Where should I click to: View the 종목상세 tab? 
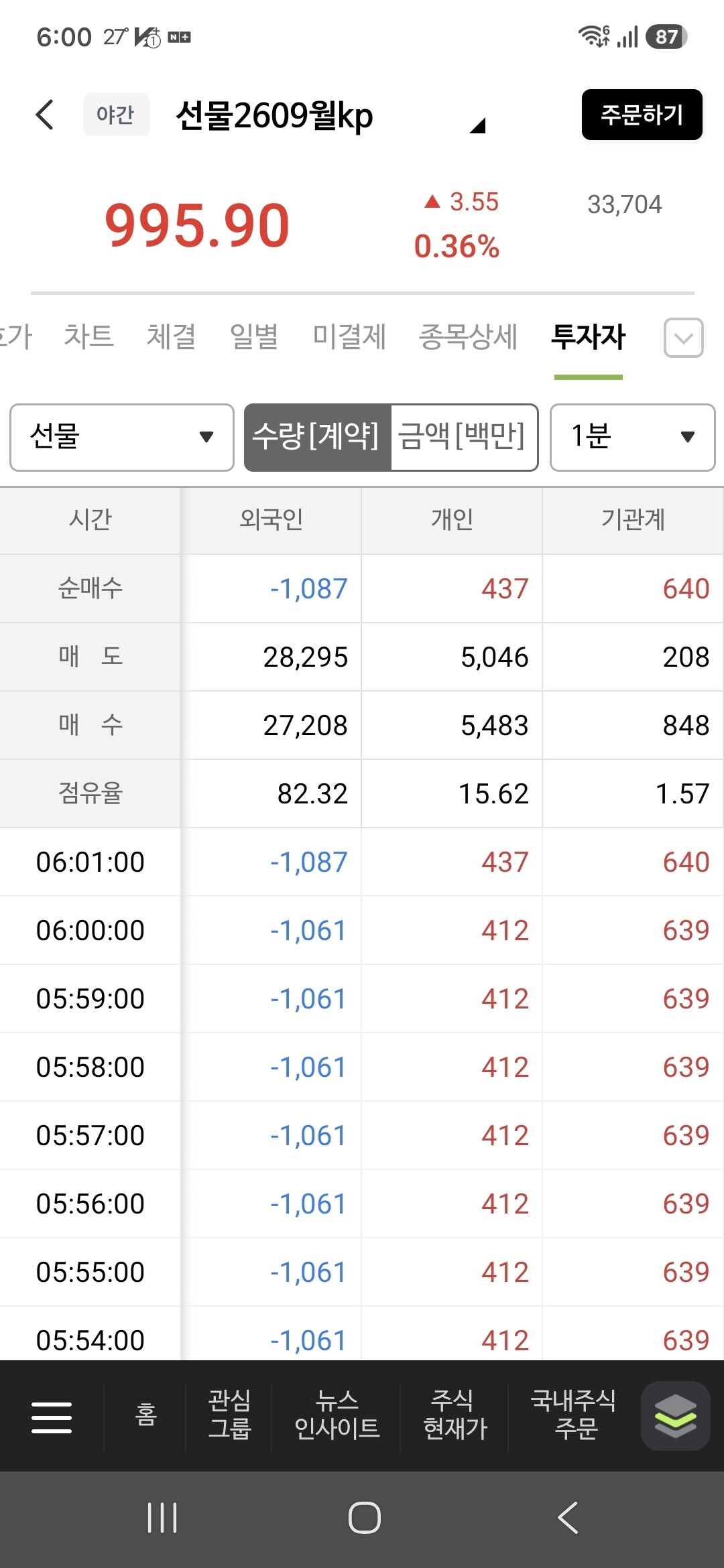(x=468, y=336)
